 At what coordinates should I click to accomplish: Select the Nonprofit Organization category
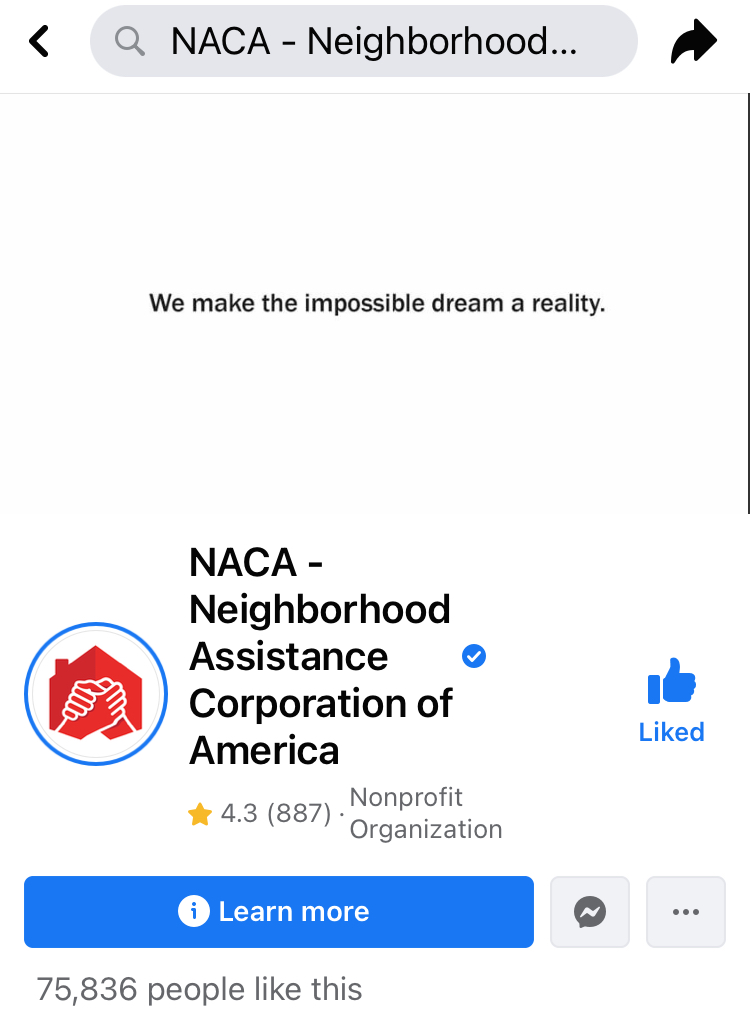point(425,813)
